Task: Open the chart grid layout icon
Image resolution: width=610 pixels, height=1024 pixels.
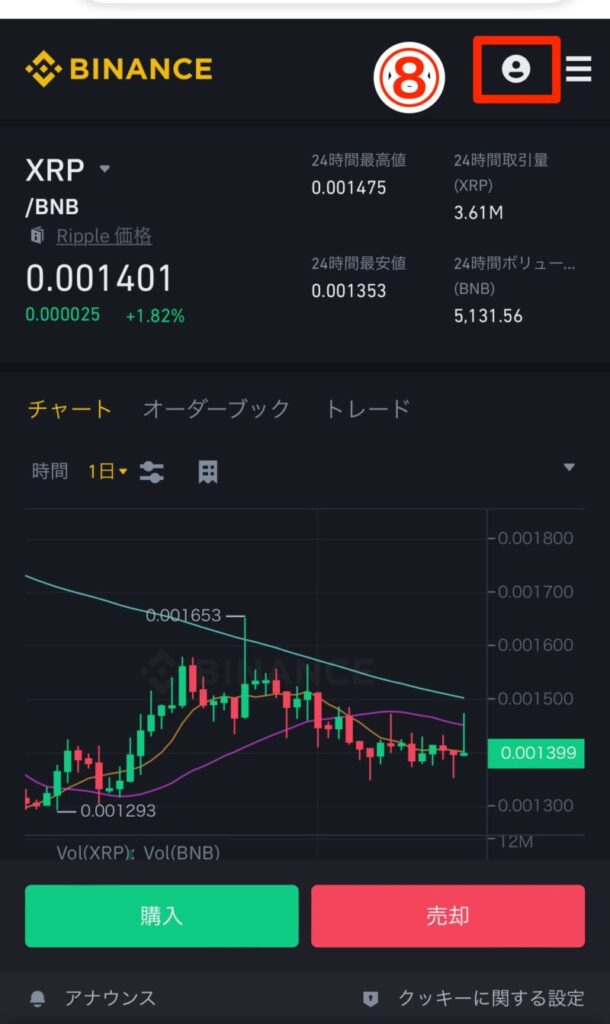Action: 208,472
